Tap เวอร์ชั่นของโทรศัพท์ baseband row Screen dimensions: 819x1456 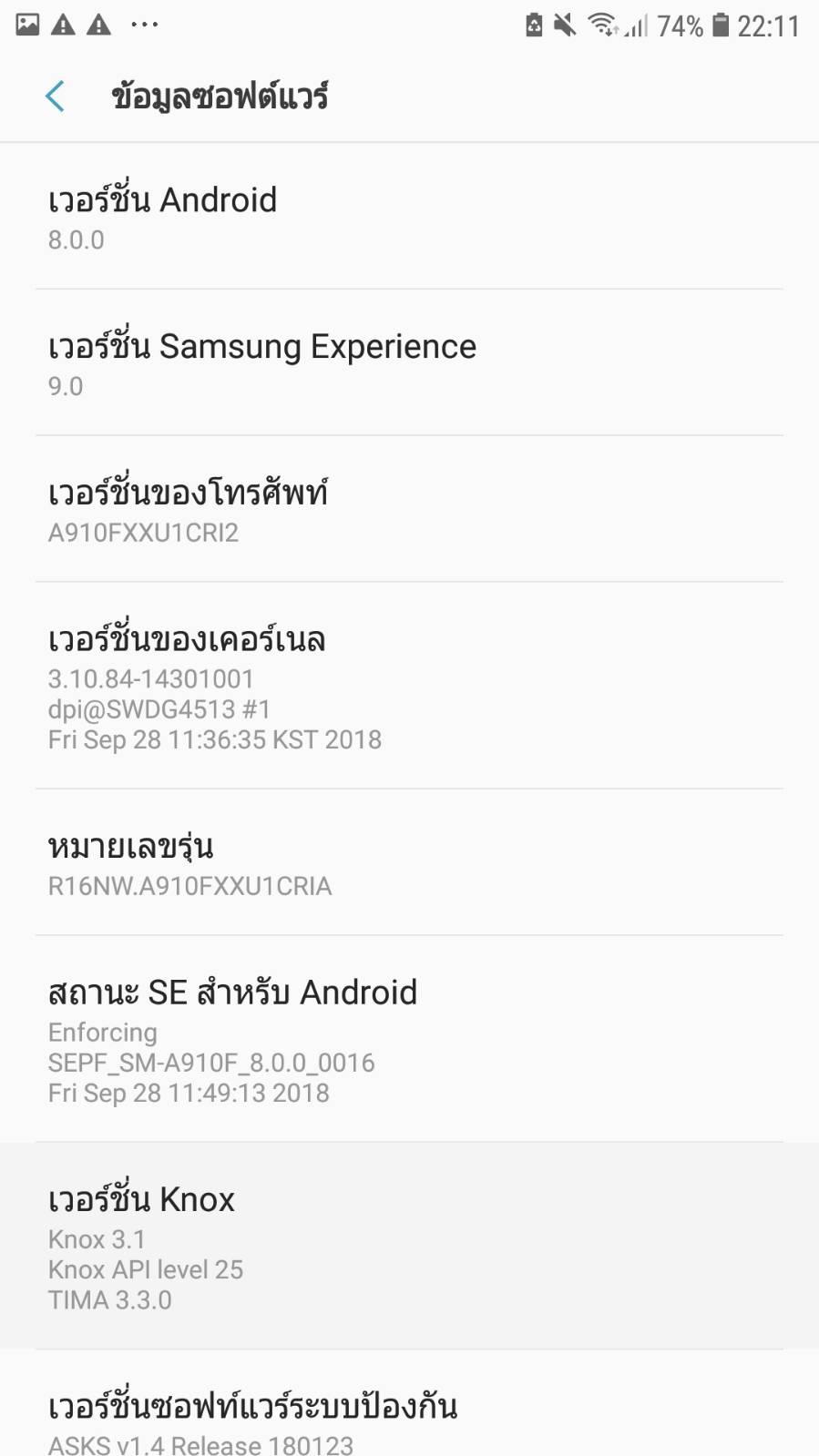(409, 509)
